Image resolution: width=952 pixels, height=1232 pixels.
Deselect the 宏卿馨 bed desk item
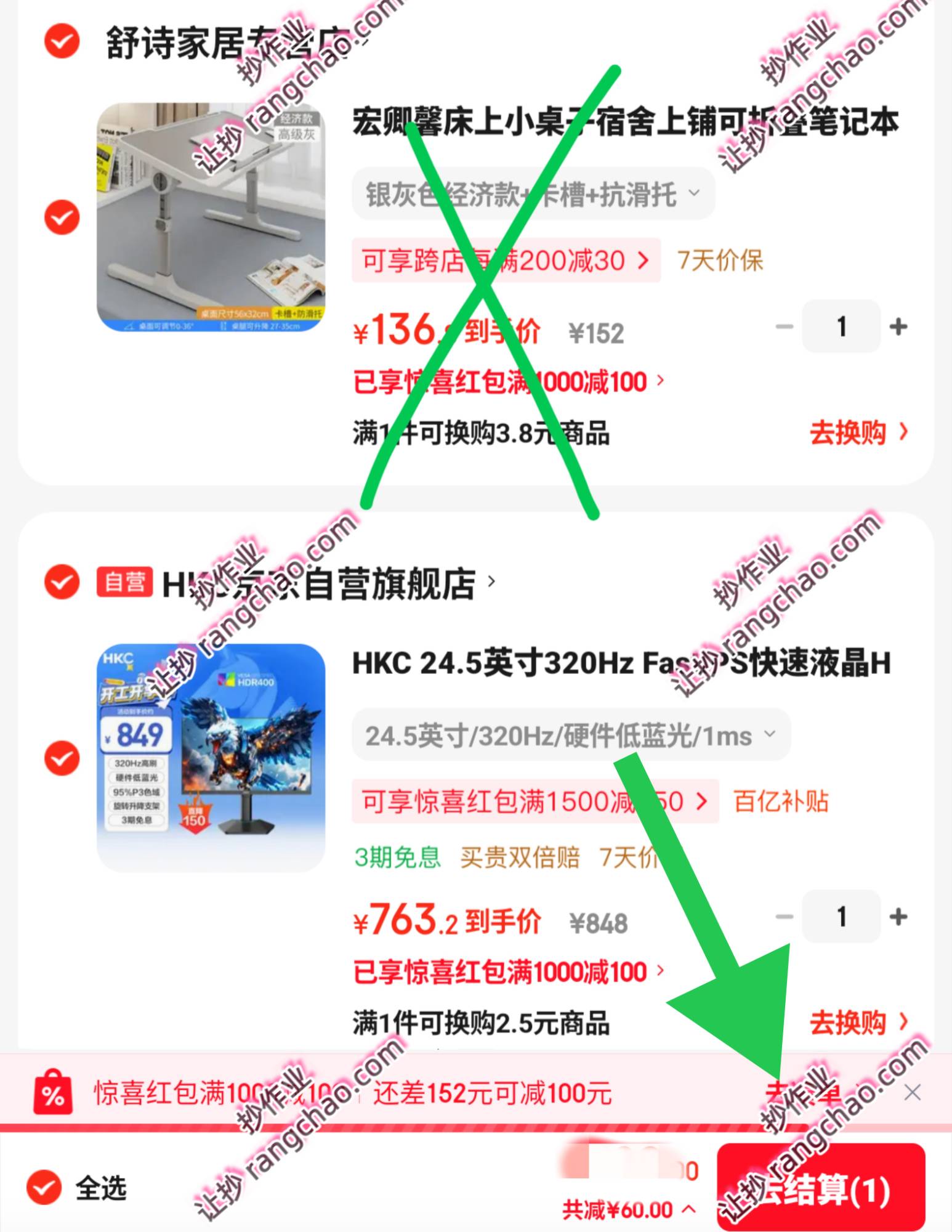pyautogui.click(x=62, y=217)
